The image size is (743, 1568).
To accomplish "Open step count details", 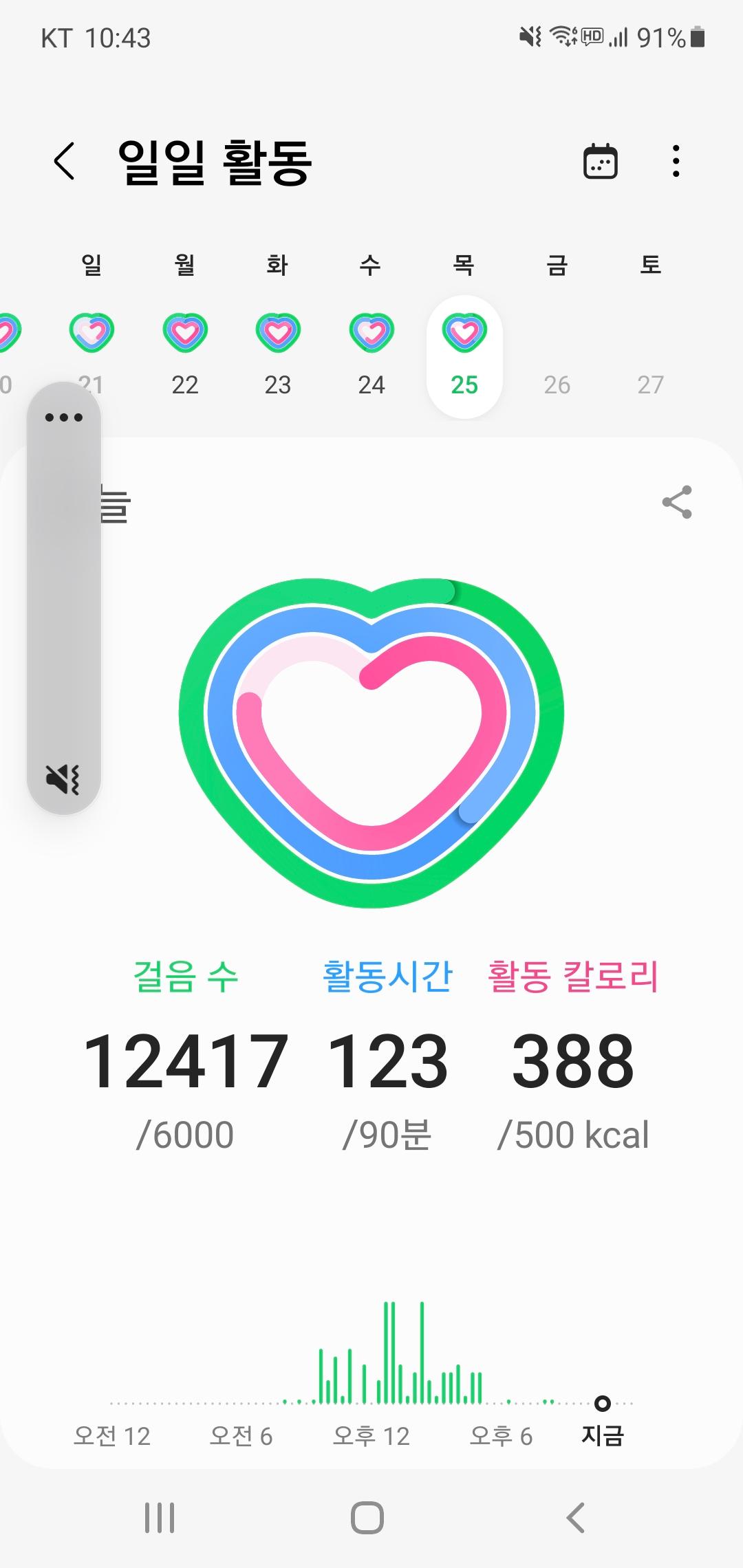I will 185,1059.
